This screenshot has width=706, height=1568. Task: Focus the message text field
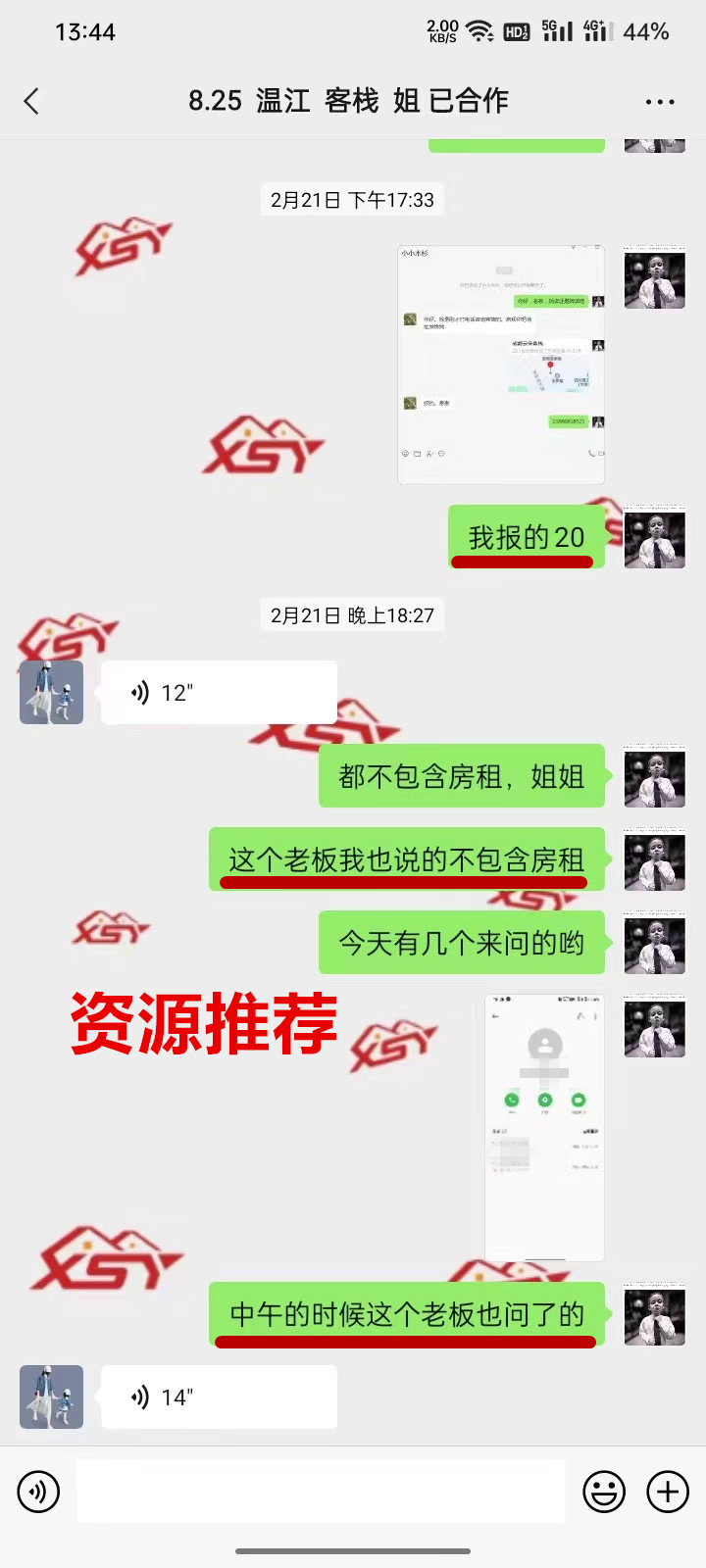(321, 1492)
